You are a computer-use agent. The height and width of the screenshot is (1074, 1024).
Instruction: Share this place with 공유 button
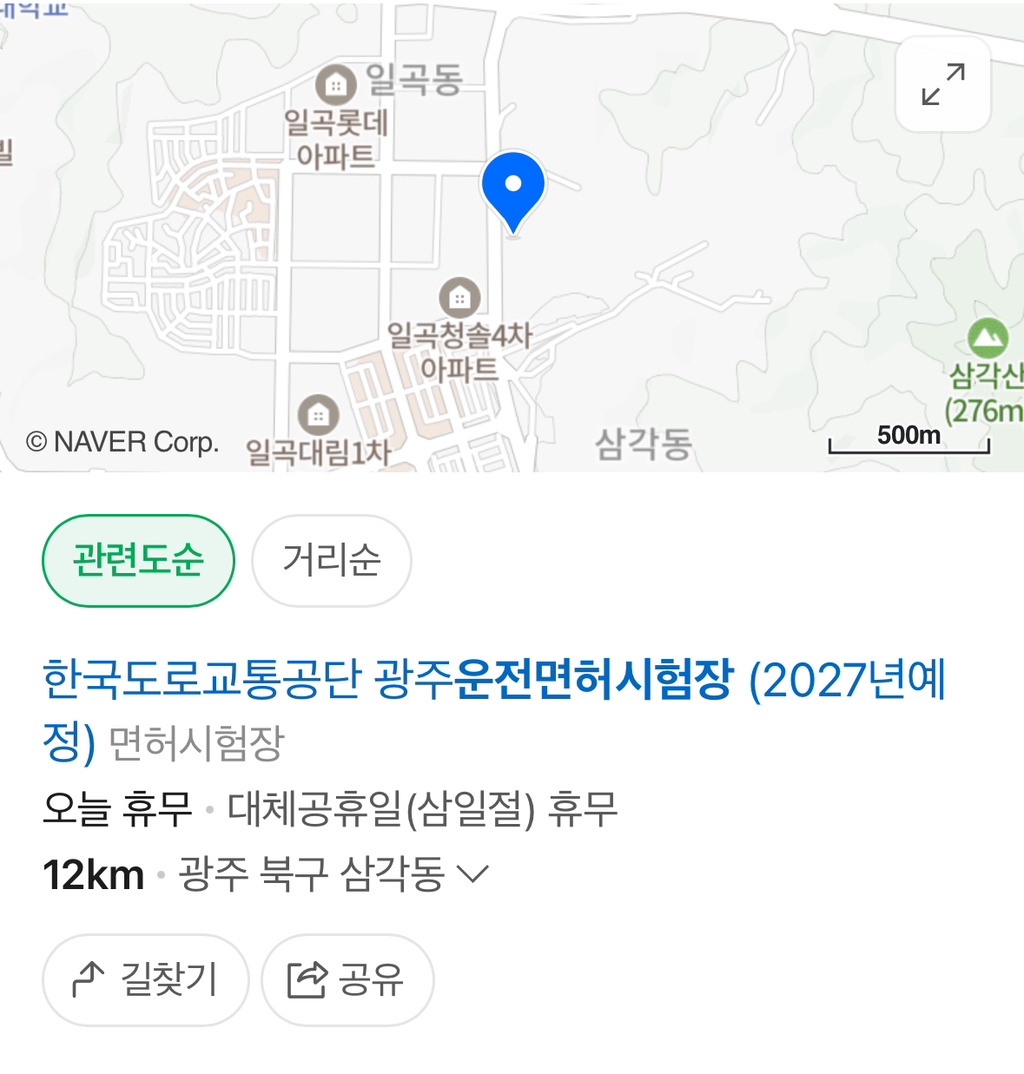347,979
